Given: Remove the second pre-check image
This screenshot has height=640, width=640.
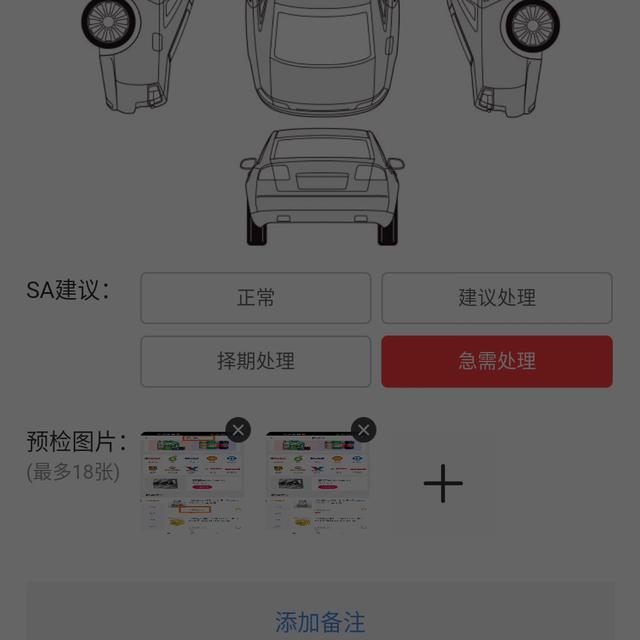Looking at the screenshot, I should [363, 430].
